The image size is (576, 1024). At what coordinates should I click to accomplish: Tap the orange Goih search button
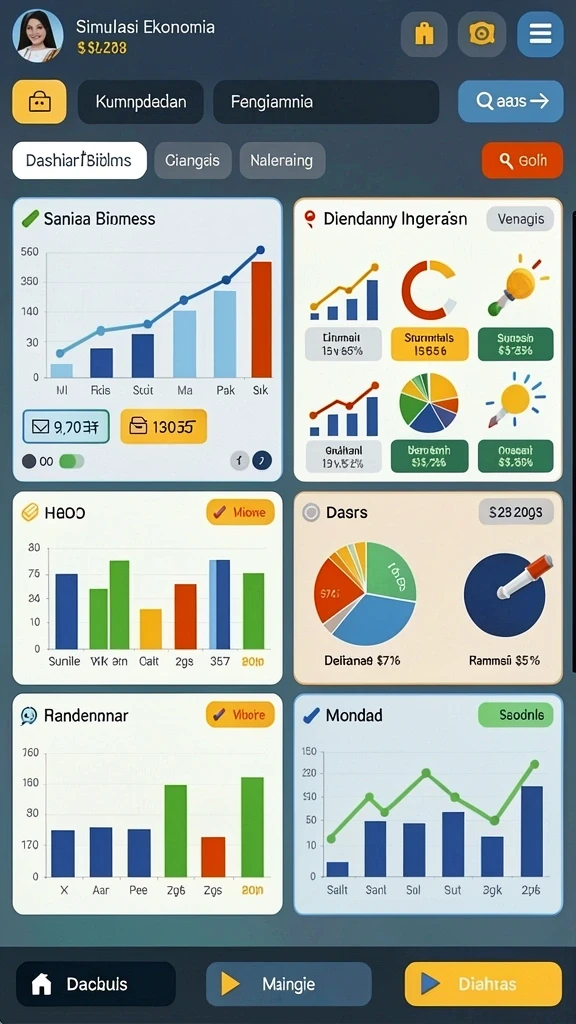click(522, 160)
